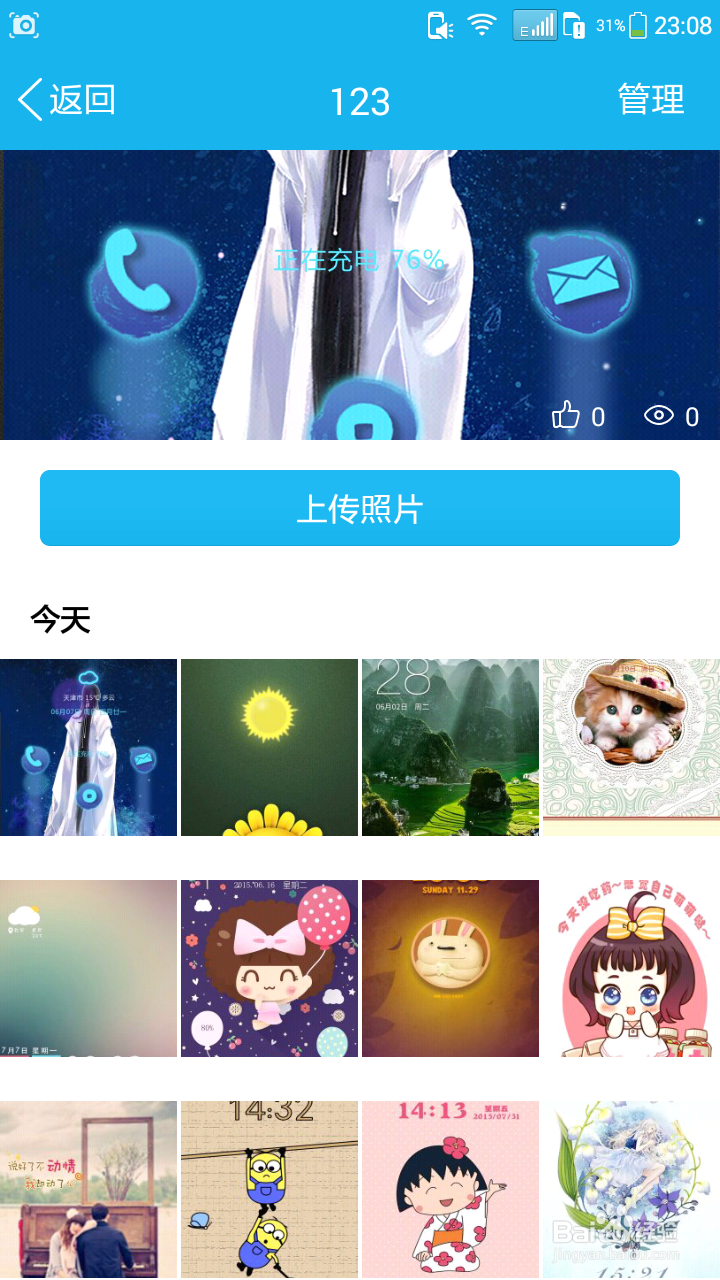
Task: Tap the Wi-Fi icon in the status bar
Action: [x=479, y=24]
